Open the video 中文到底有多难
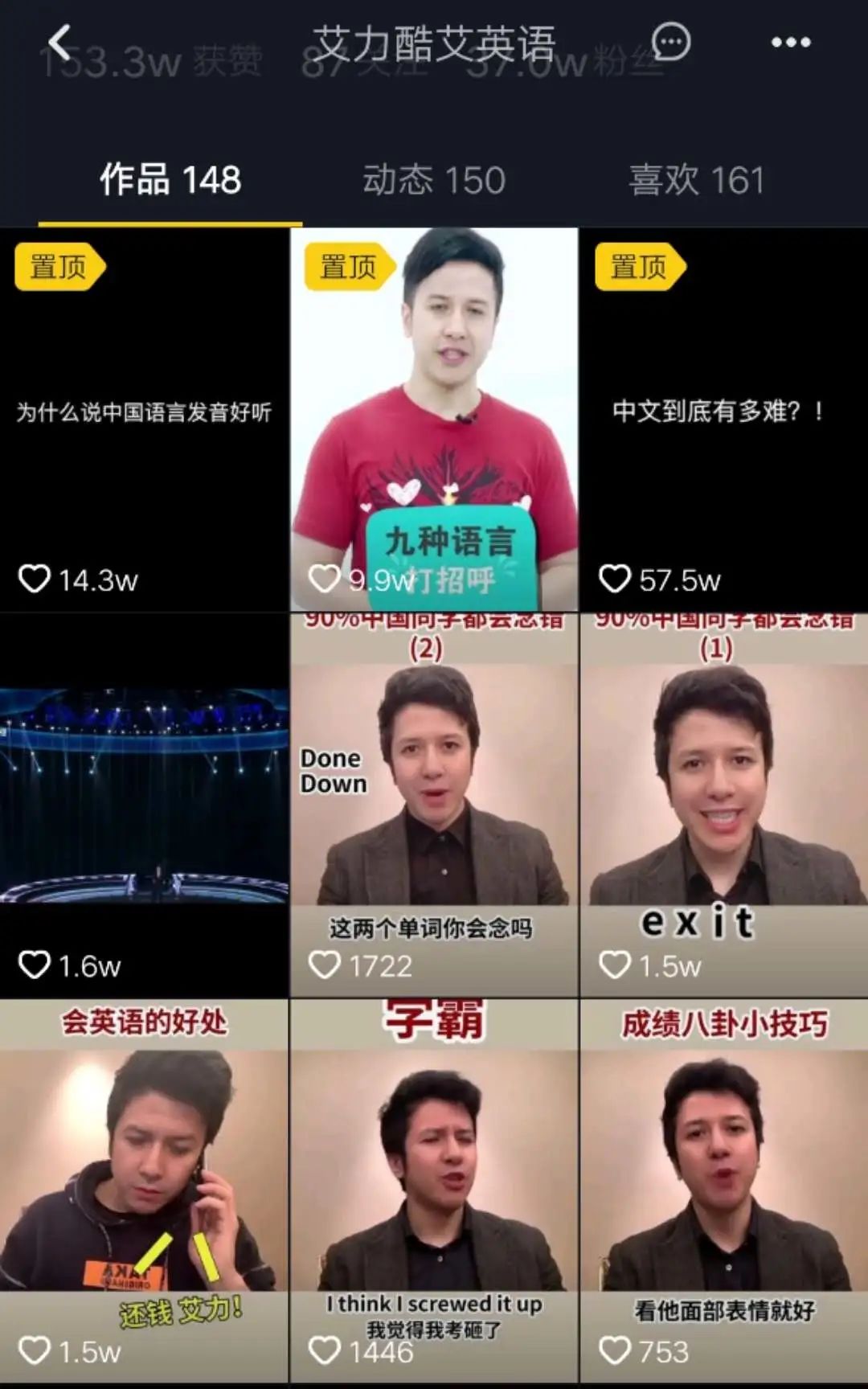Image resolution: width=868 pixels, height=1389 pixels. [723, 420]
